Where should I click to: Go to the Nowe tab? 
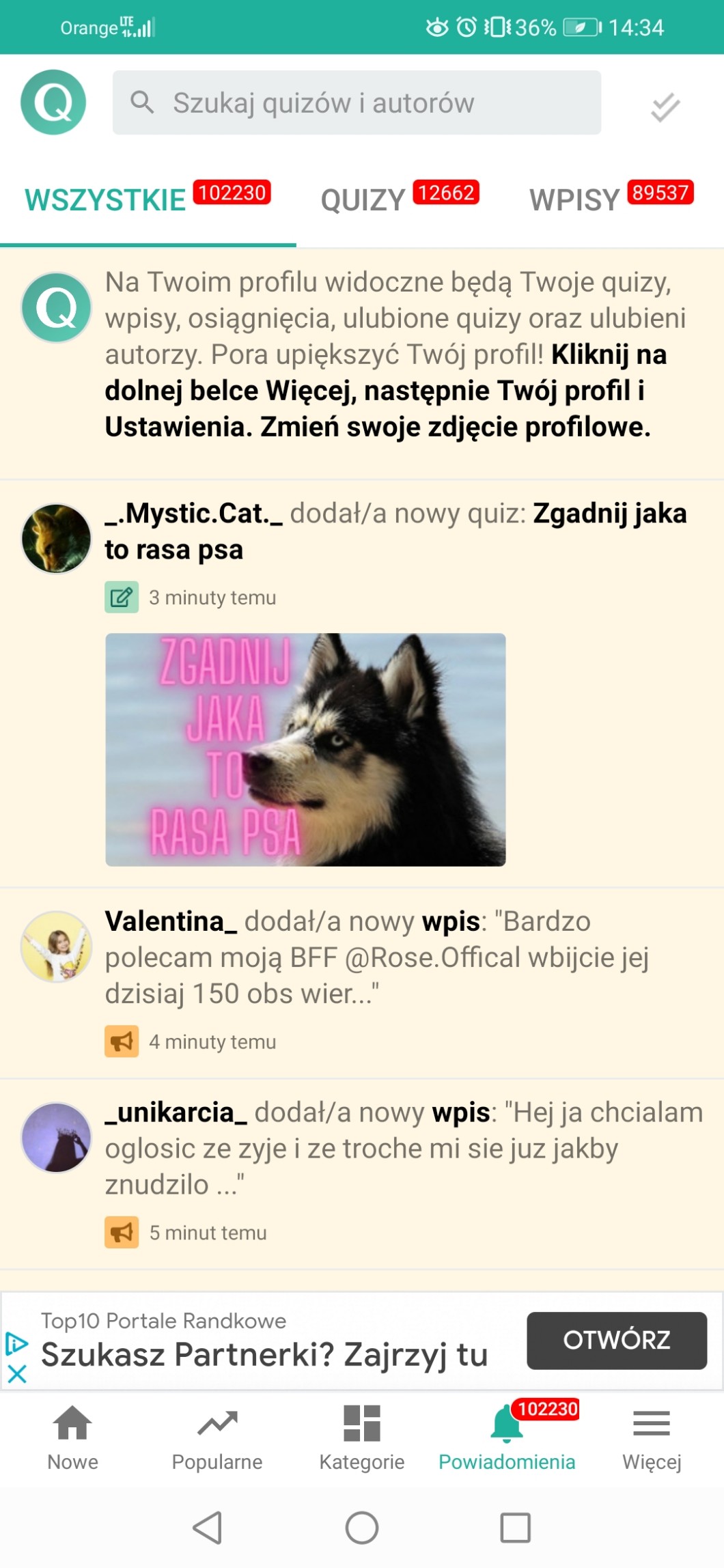72,1437
